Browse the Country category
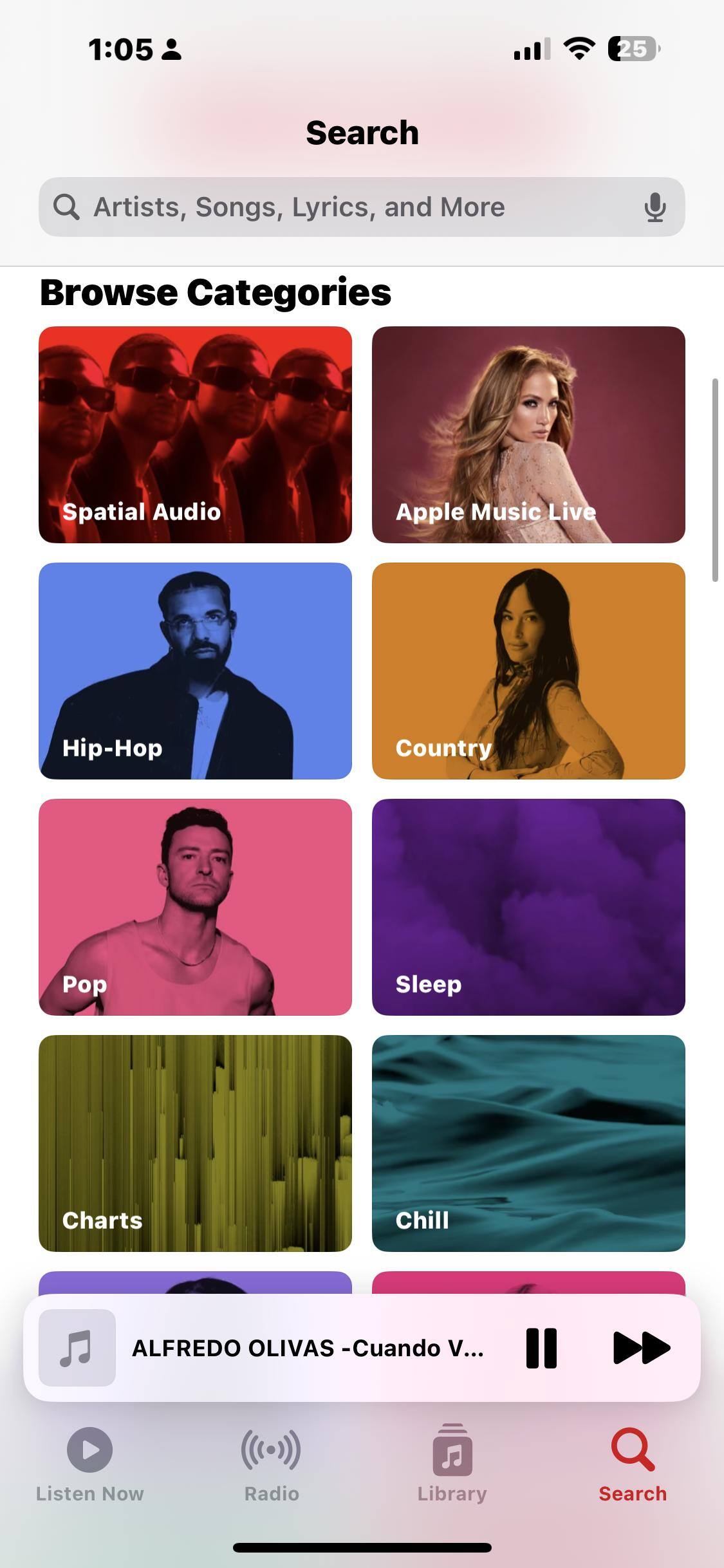This screenshot has height=1568, width=724. pos(528,671)
